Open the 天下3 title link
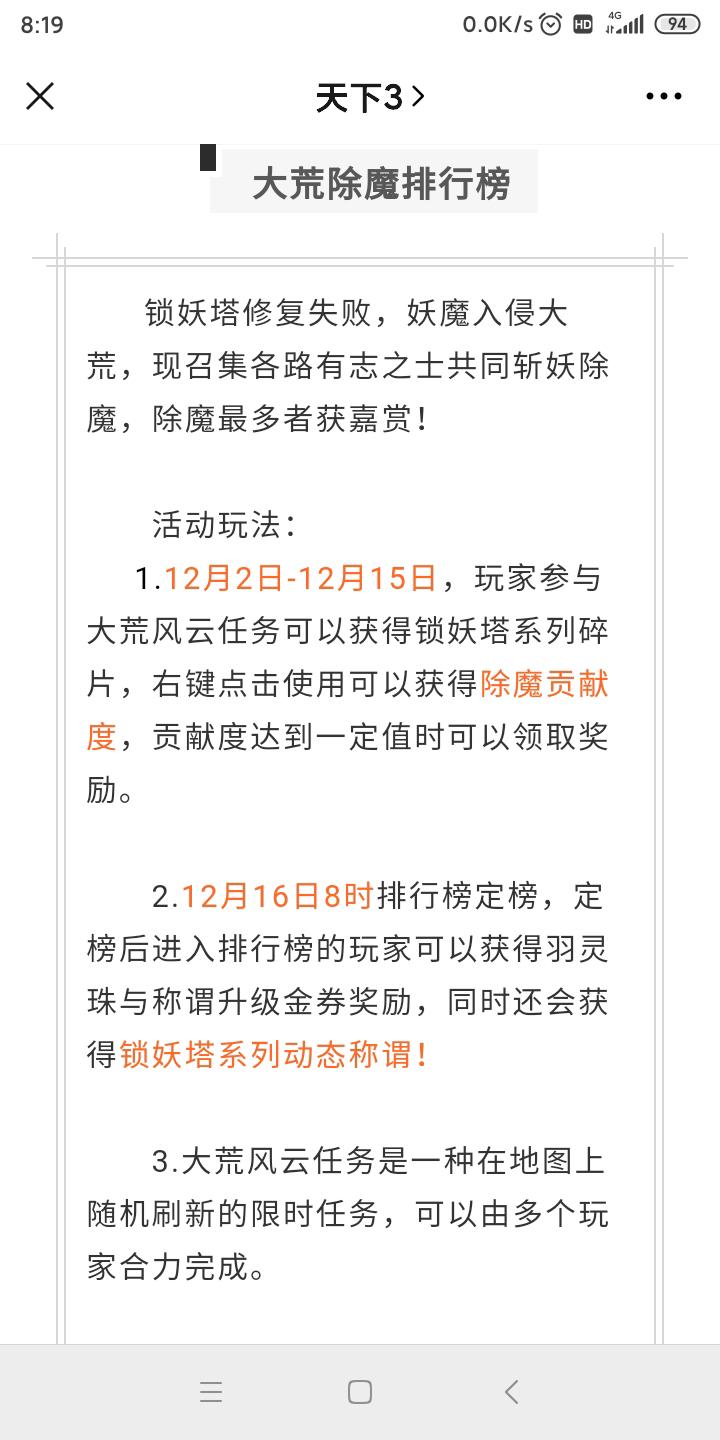The height and width of the screenshot is (1440, 720). pyautogui.click(x=370, y=97)
